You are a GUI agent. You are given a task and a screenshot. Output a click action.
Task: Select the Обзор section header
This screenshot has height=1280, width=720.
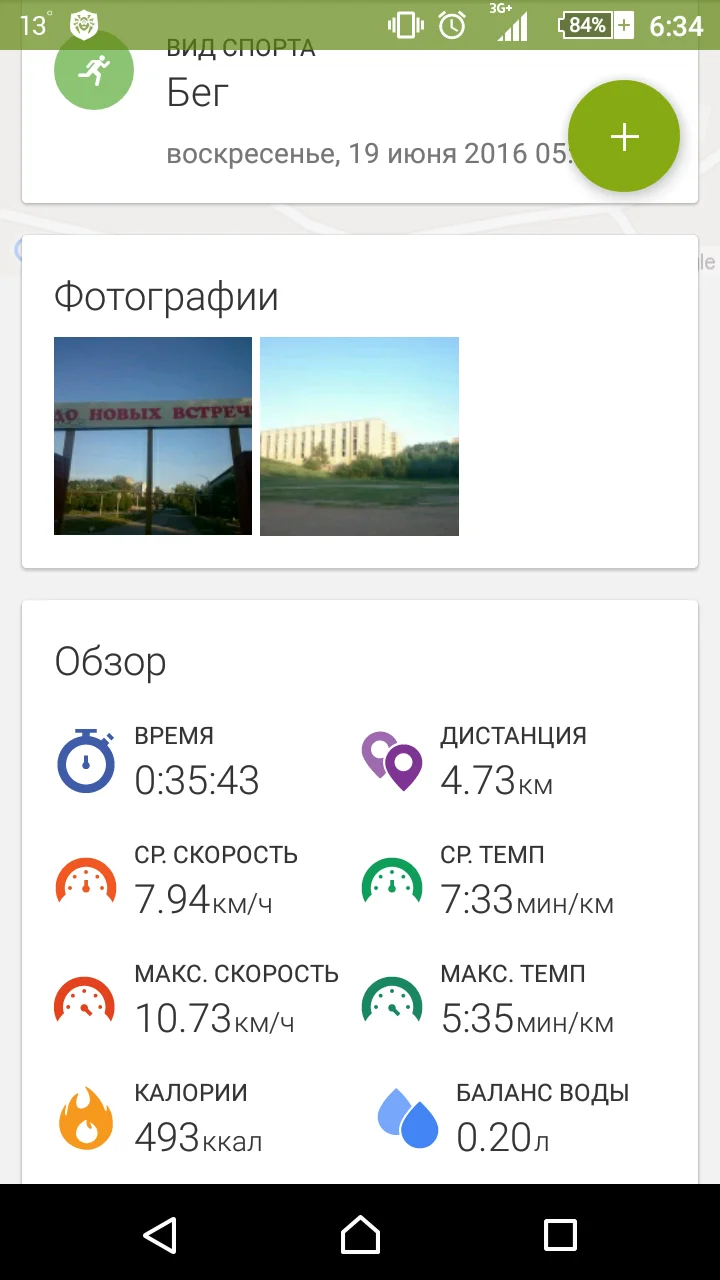coord(110,661)
